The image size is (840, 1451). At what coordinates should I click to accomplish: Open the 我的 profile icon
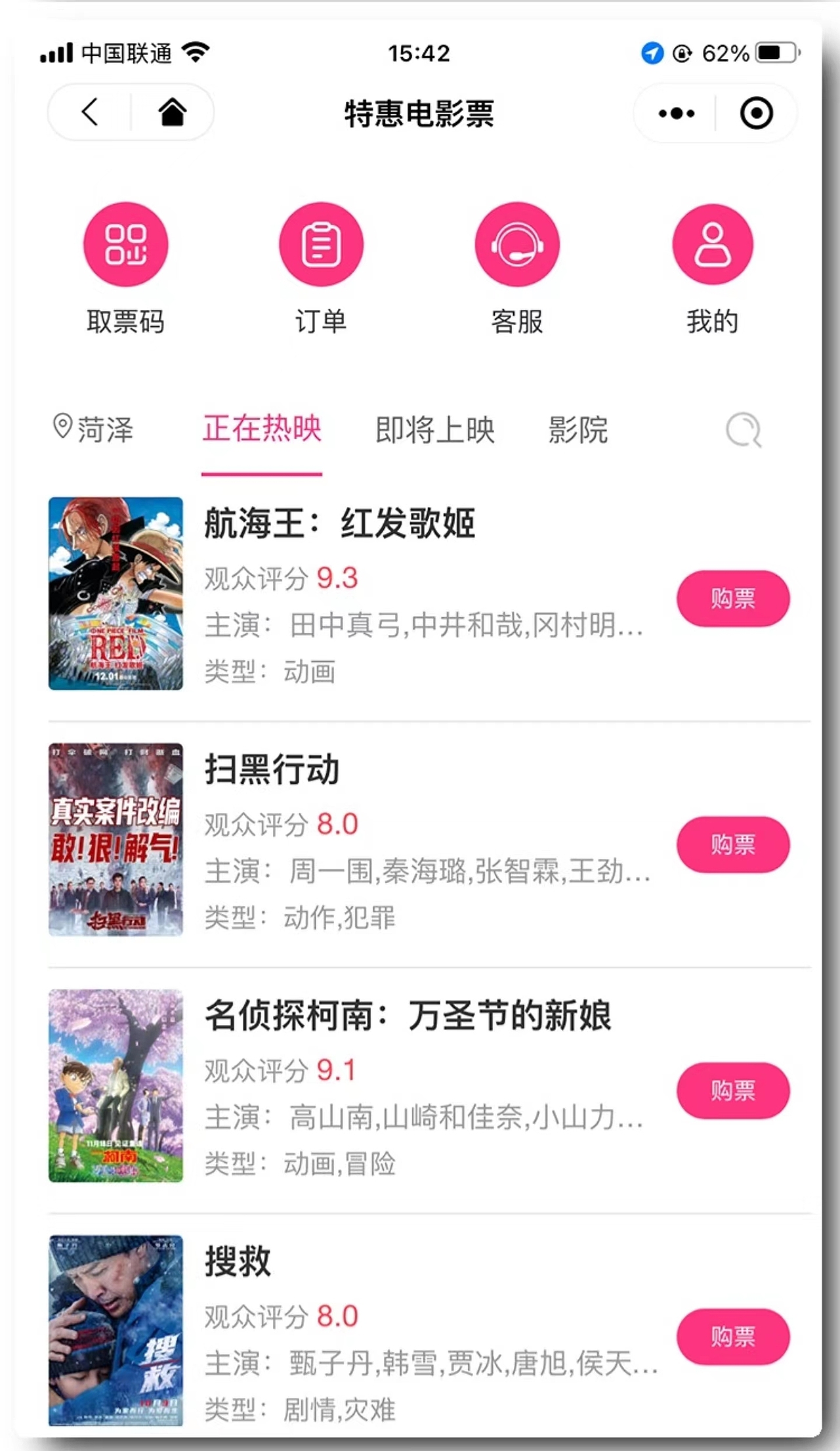click(713, 244)
